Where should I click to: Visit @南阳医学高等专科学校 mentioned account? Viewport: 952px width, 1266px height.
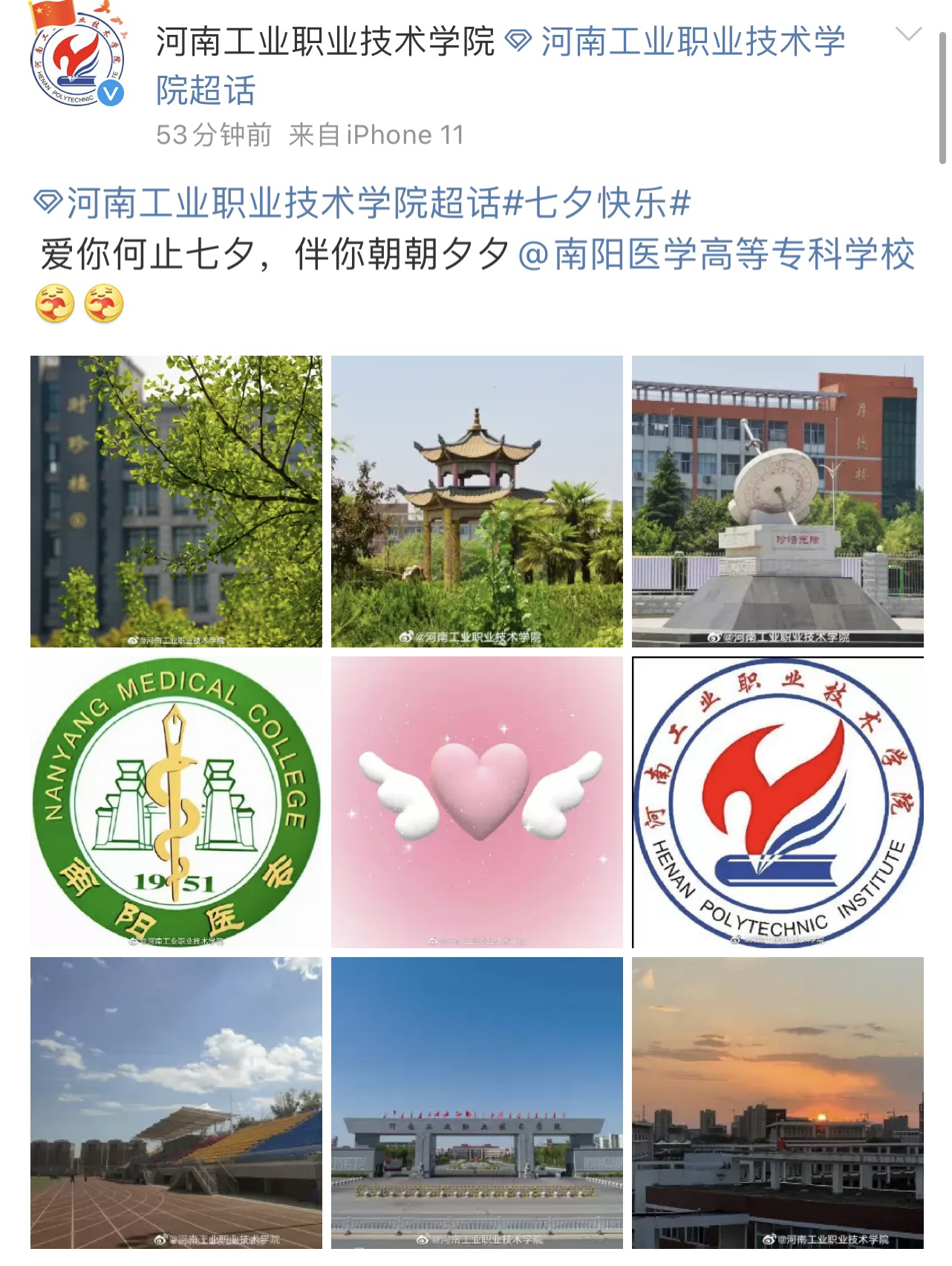click(x=716, y=255)
